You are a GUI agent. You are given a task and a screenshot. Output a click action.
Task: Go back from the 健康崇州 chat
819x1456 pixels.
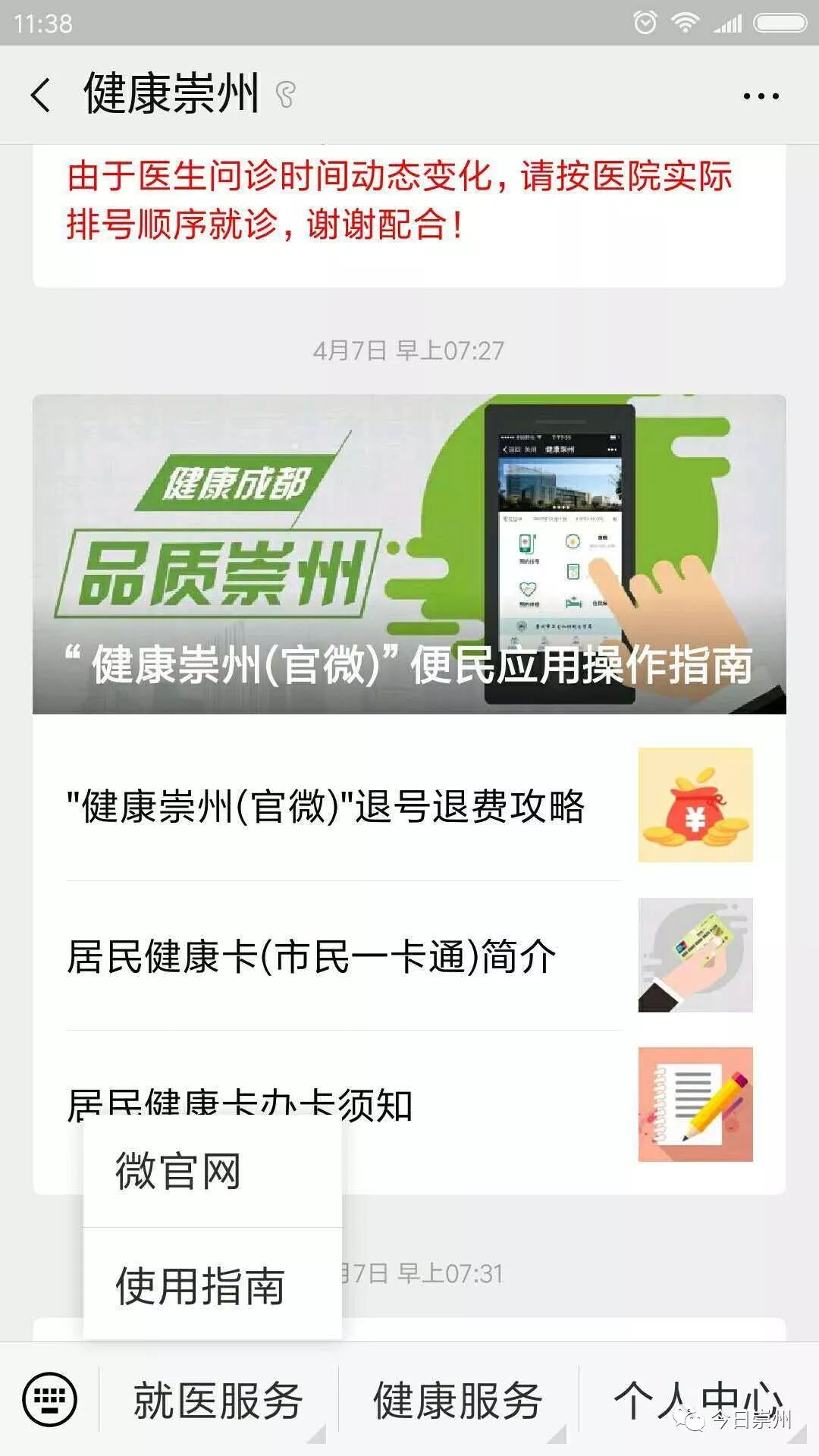(41, 96)
